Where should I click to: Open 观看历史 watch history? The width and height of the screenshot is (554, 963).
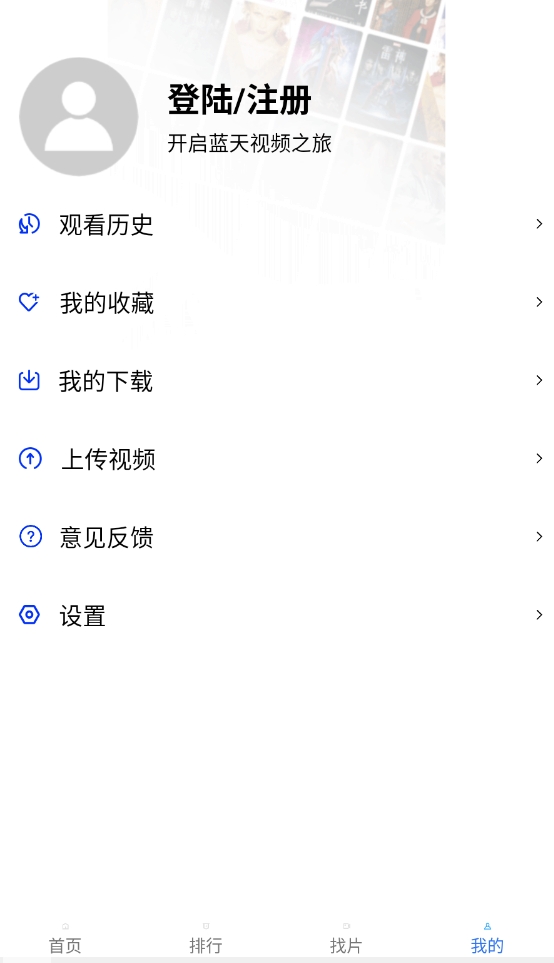[x=277, y=225]
